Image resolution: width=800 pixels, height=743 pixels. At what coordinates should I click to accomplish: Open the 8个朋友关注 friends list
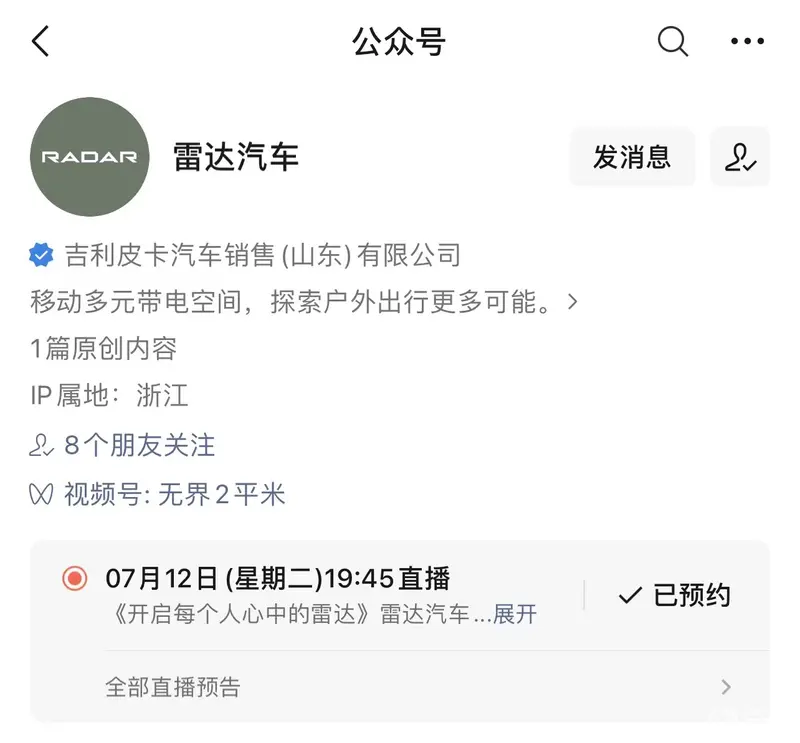(x=138, y=445)
